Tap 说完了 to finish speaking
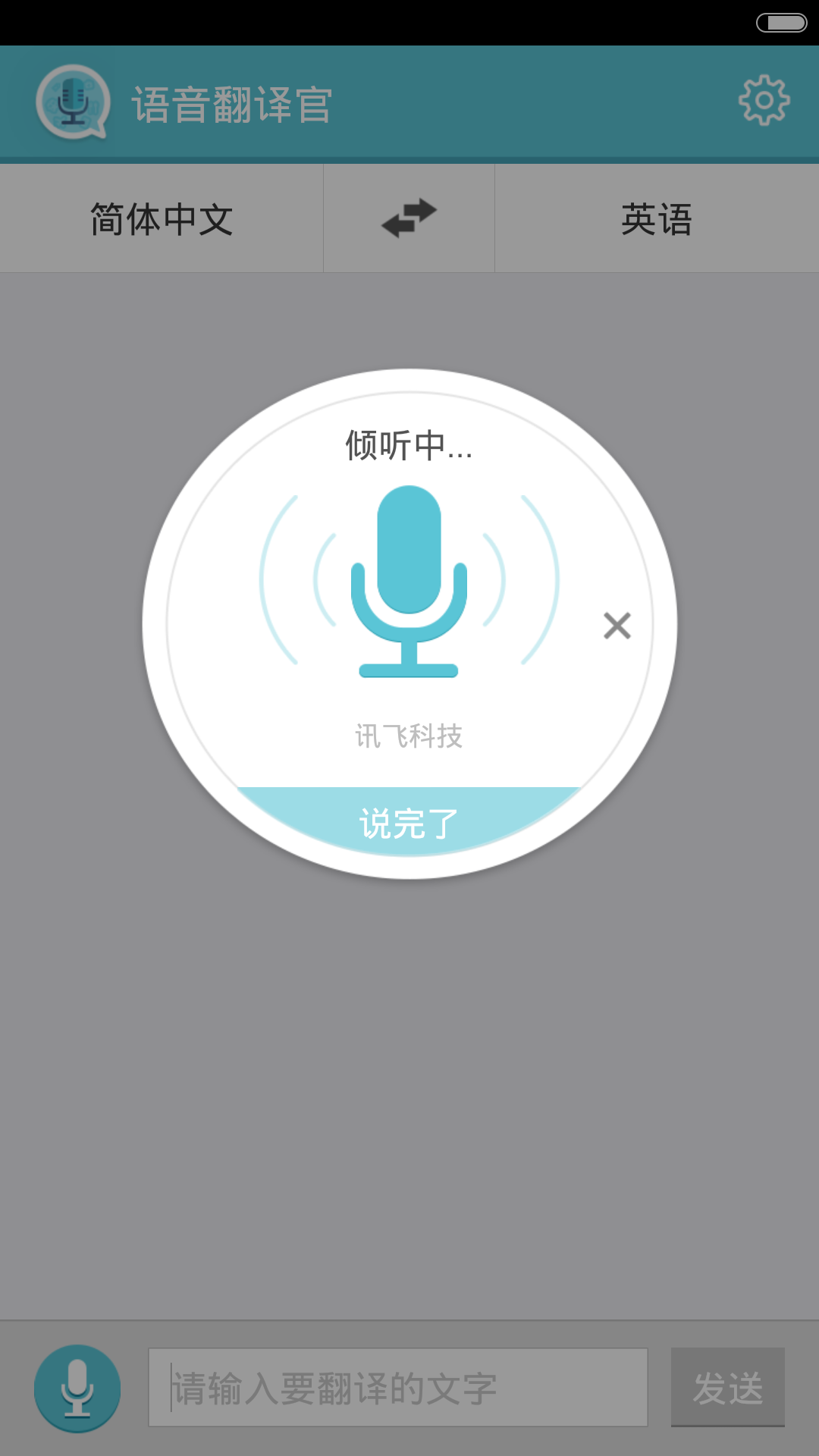The image size is (819, 1456). (x=409, y=822)
